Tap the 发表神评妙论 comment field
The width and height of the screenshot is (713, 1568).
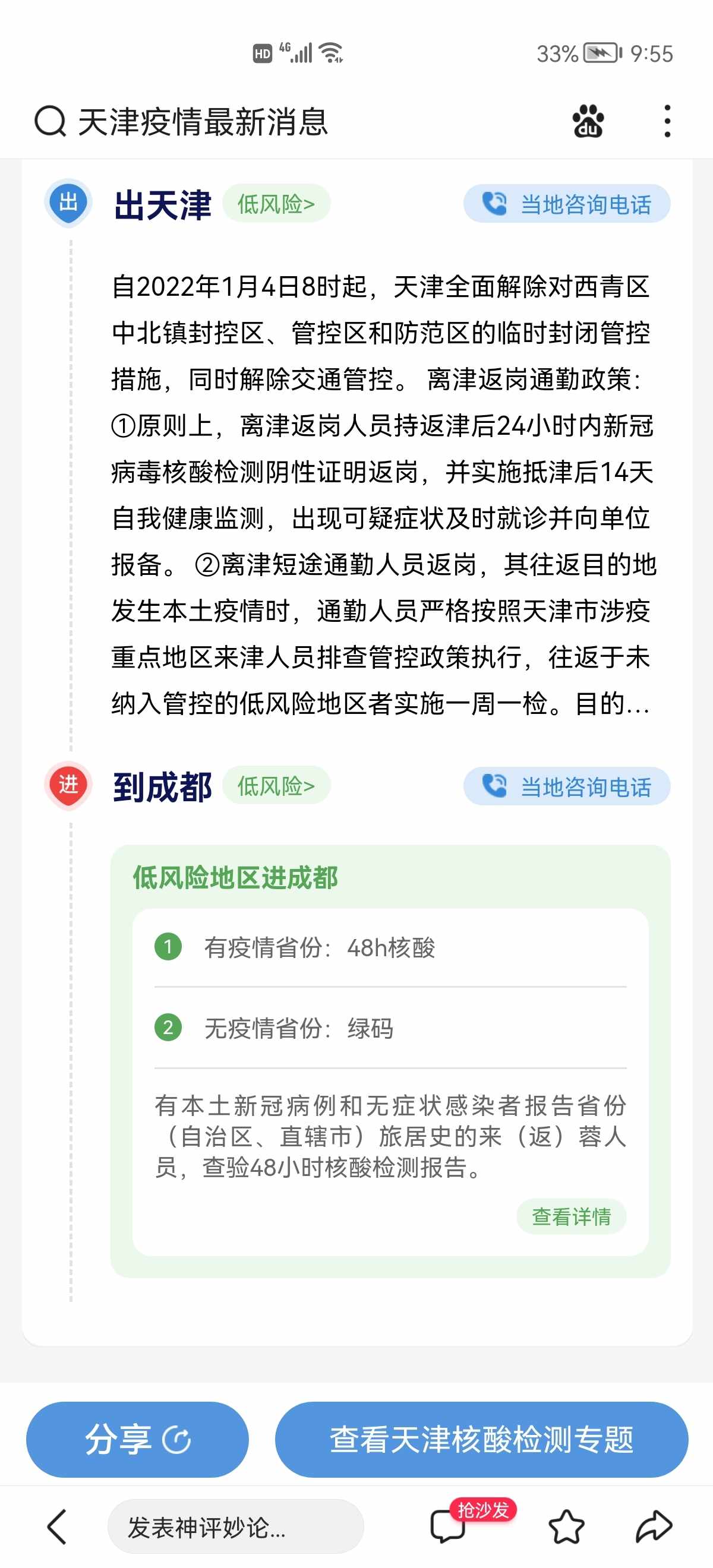(236, 1526)
